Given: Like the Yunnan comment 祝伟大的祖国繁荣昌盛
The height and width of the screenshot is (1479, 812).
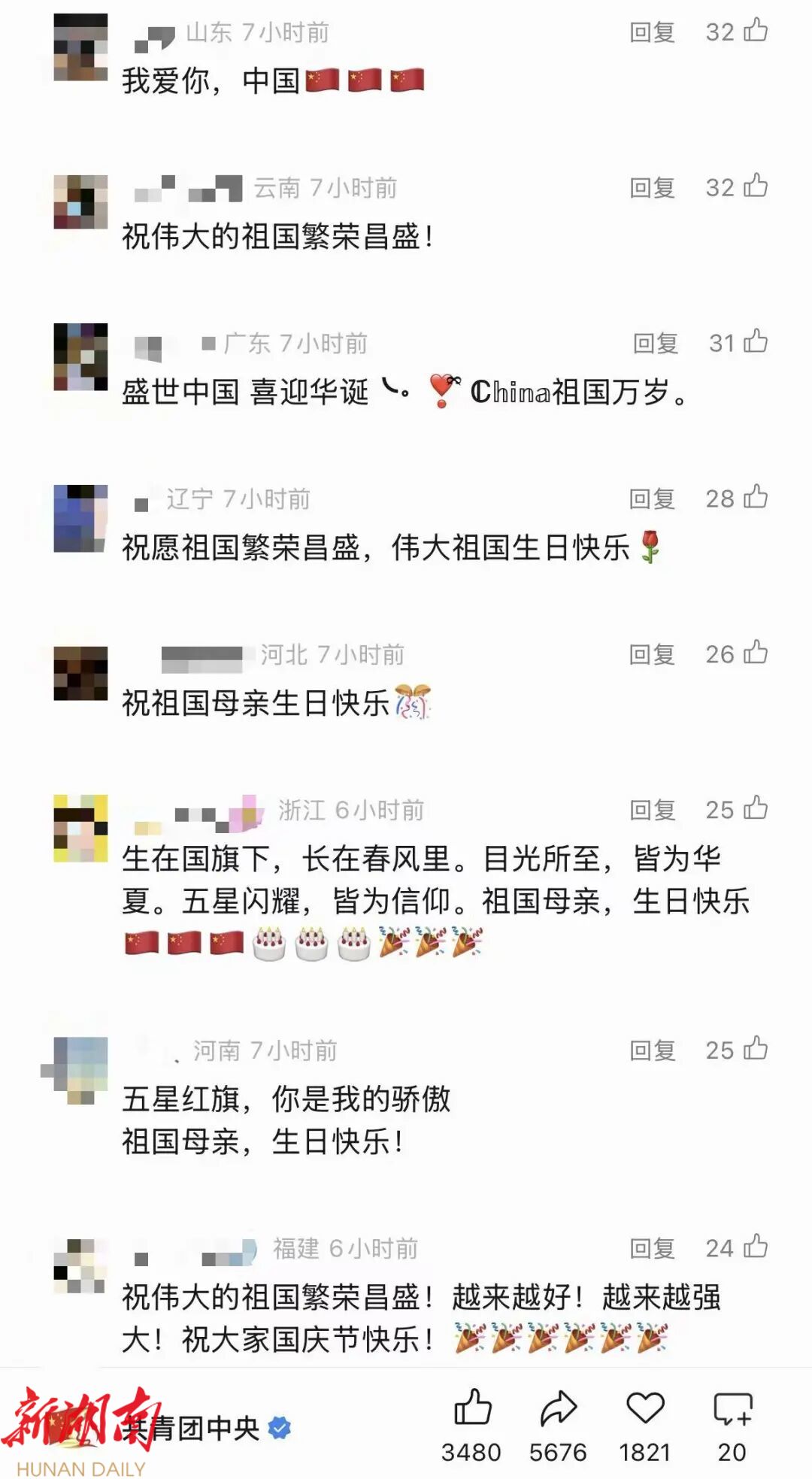Looking at the screenshot, I should click(x=756, y=186).
